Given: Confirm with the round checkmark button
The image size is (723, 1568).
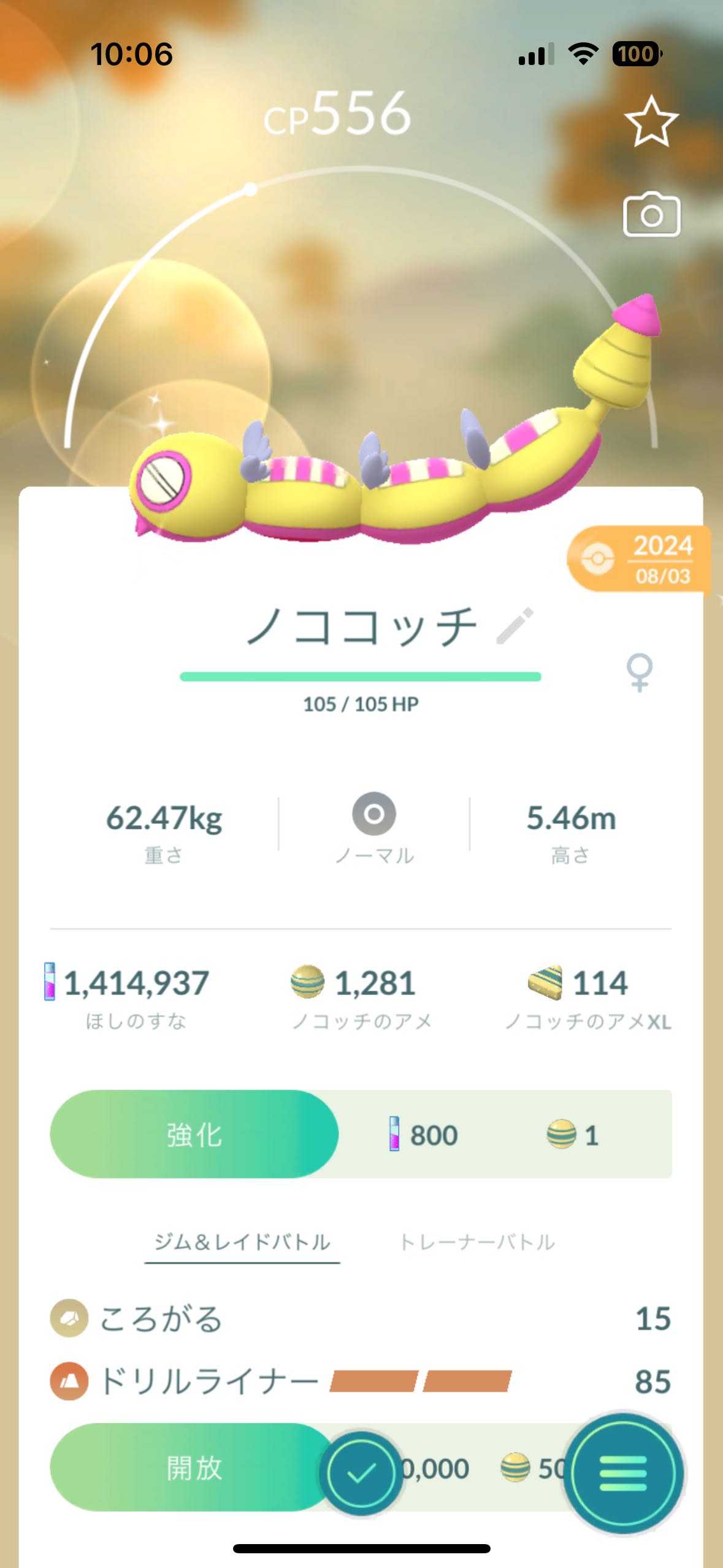Looking at the screenshot, I should click(361, 1473).
